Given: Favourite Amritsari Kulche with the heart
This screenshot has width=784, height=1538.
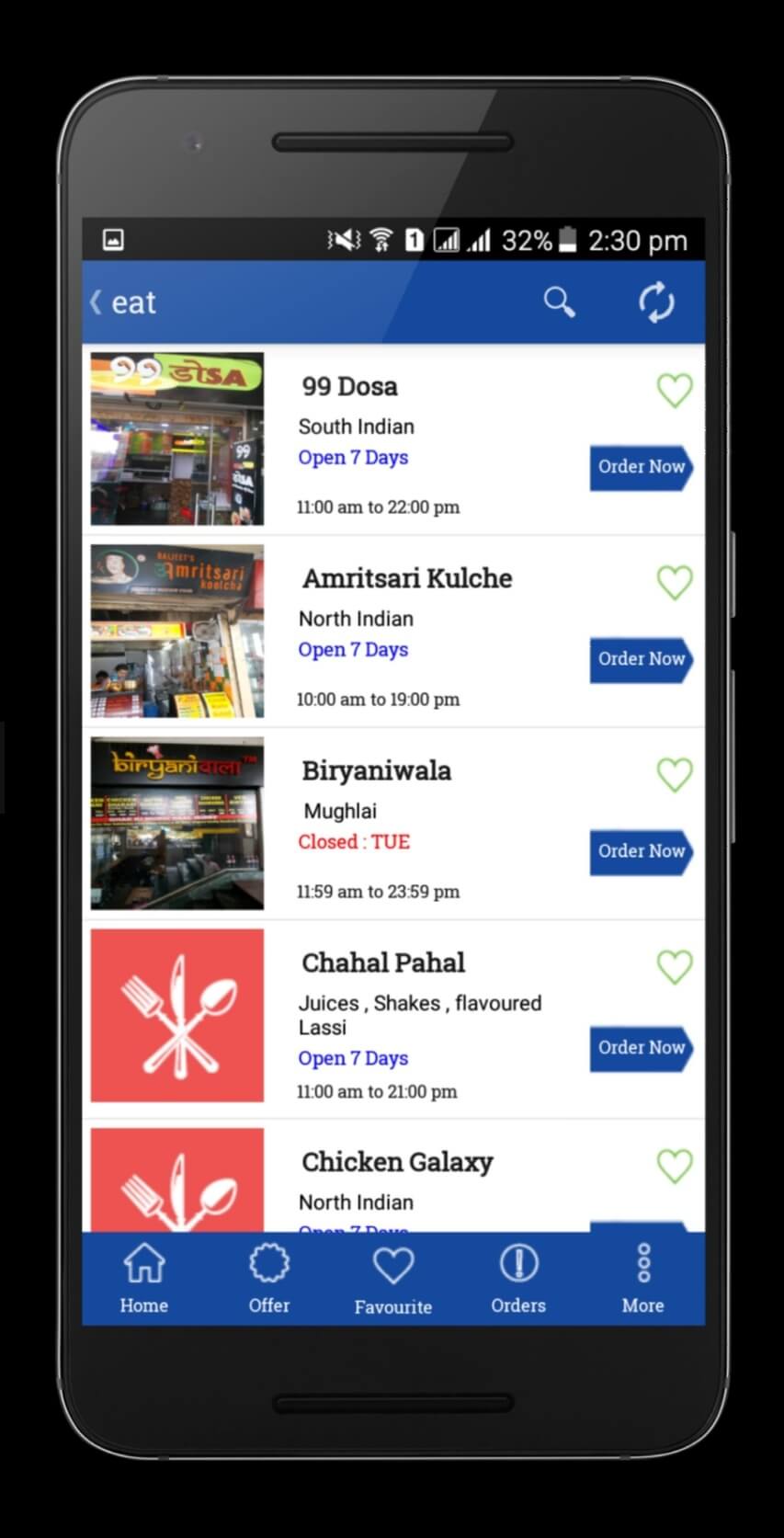Looking at the screenshot, I should click(x=675, y=583).
